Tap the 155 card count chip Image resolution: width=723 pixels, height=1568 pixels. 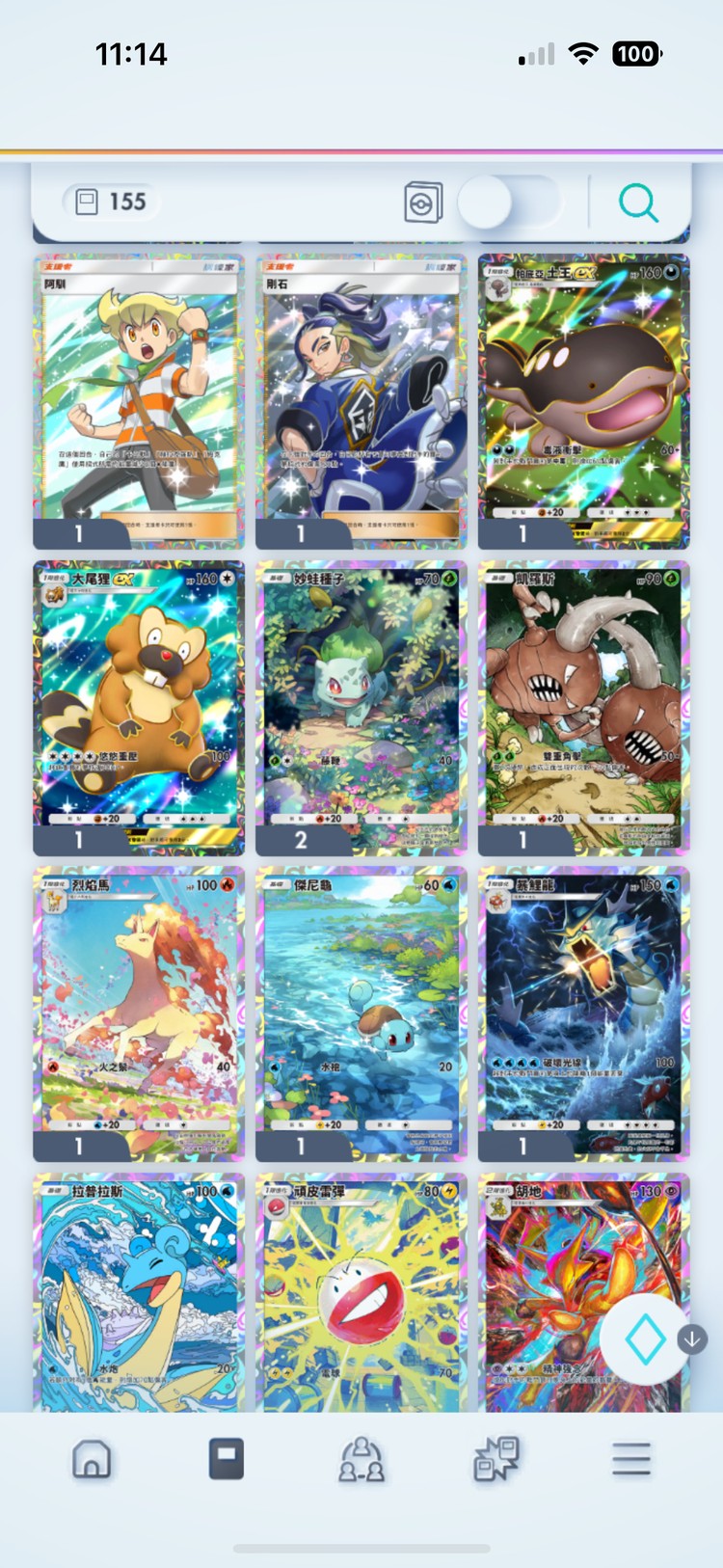[x=111, y=202]
